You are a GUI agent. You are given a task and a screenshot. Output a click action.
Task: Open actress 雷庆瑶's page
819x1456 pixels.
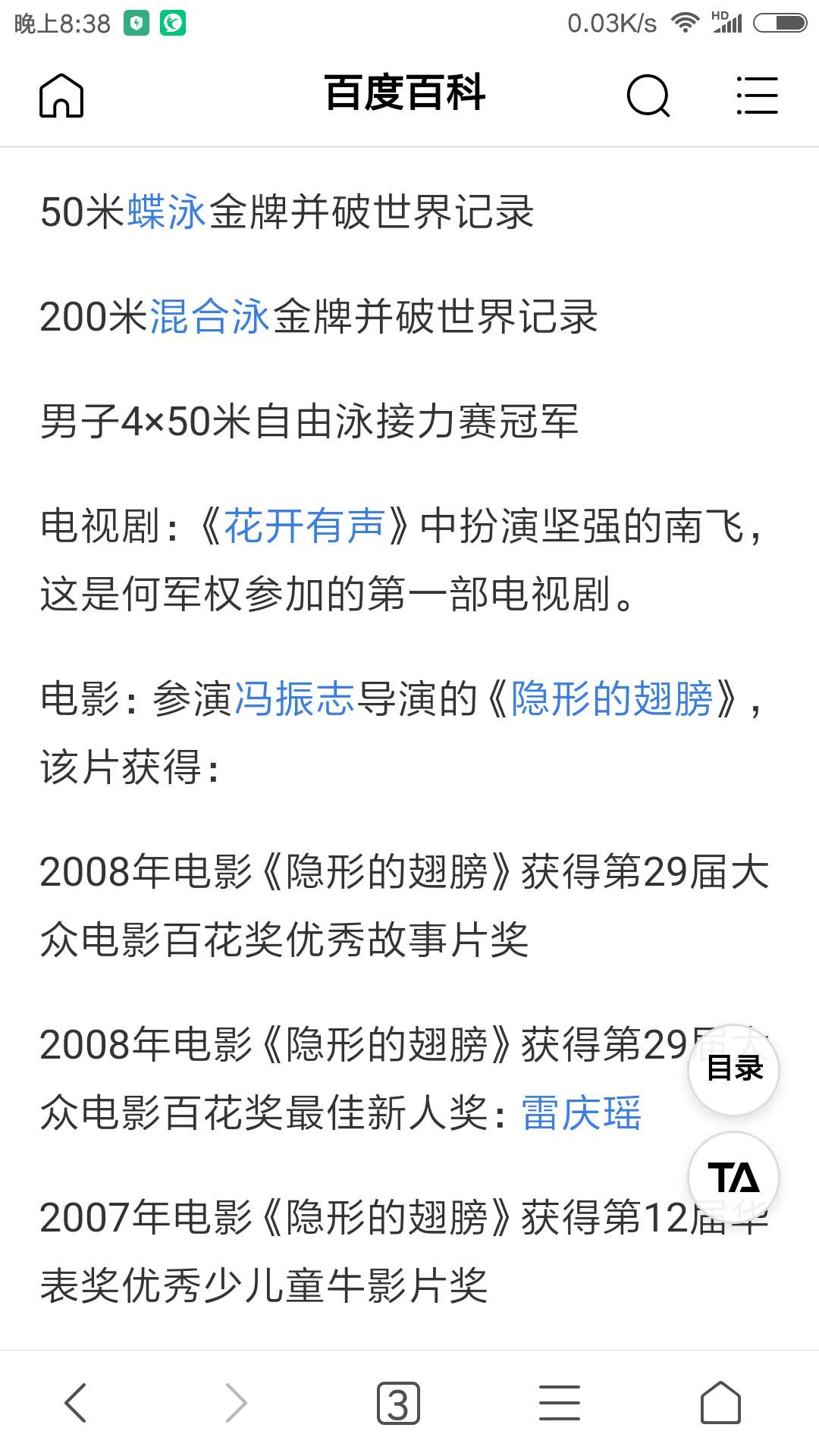(582, 1112)
